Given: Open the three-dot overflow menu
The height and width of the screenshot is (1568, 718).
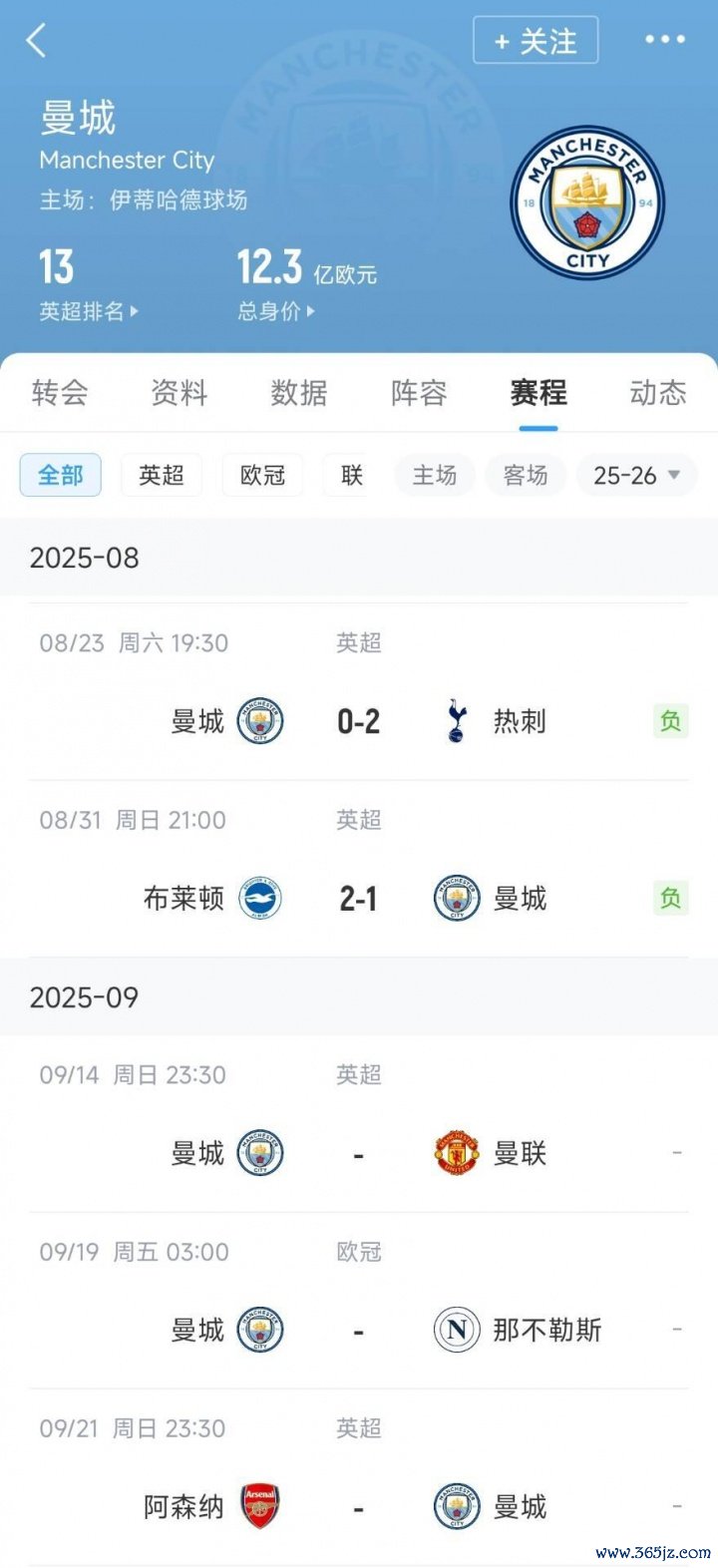Looking at the screenshot, I should point(664,40).
